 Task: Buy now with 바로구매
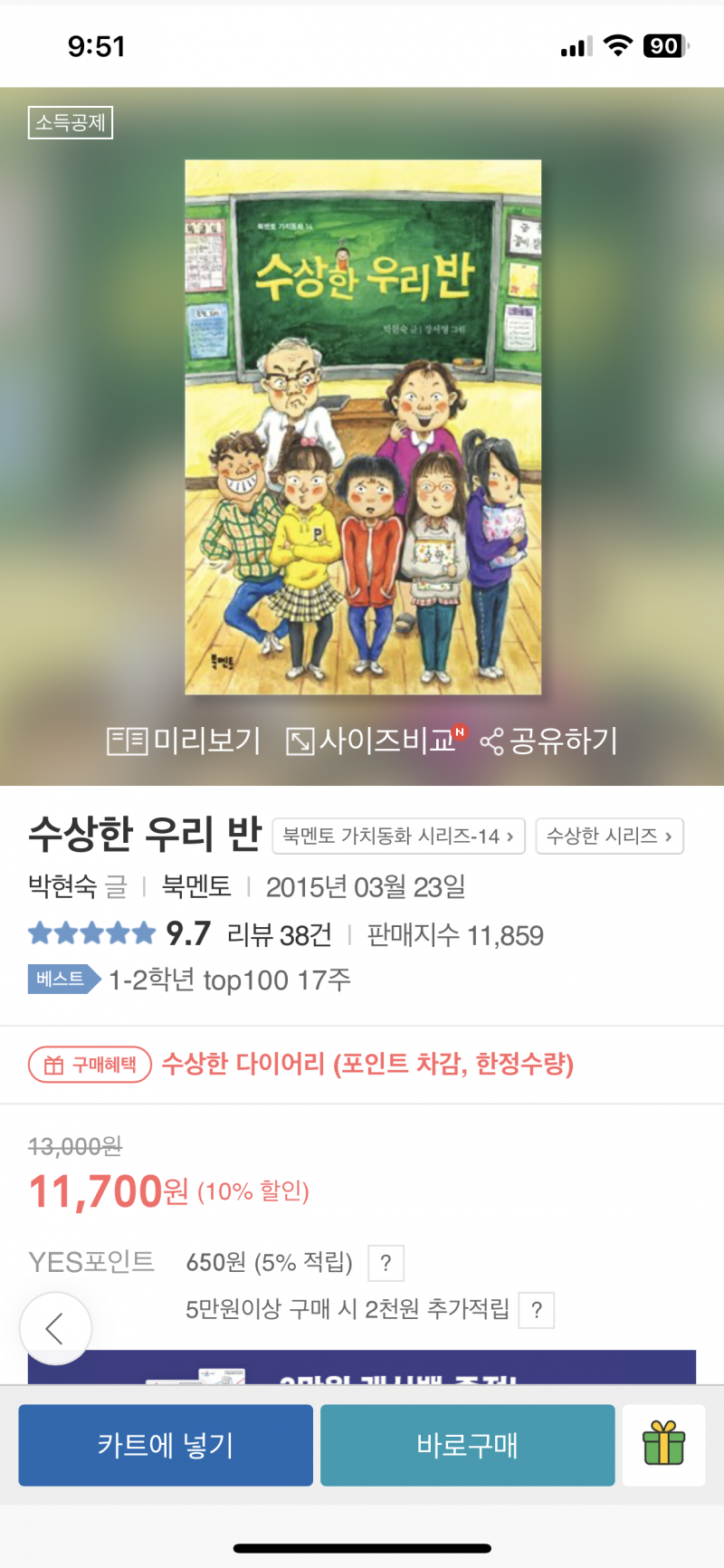point(467,1445)
